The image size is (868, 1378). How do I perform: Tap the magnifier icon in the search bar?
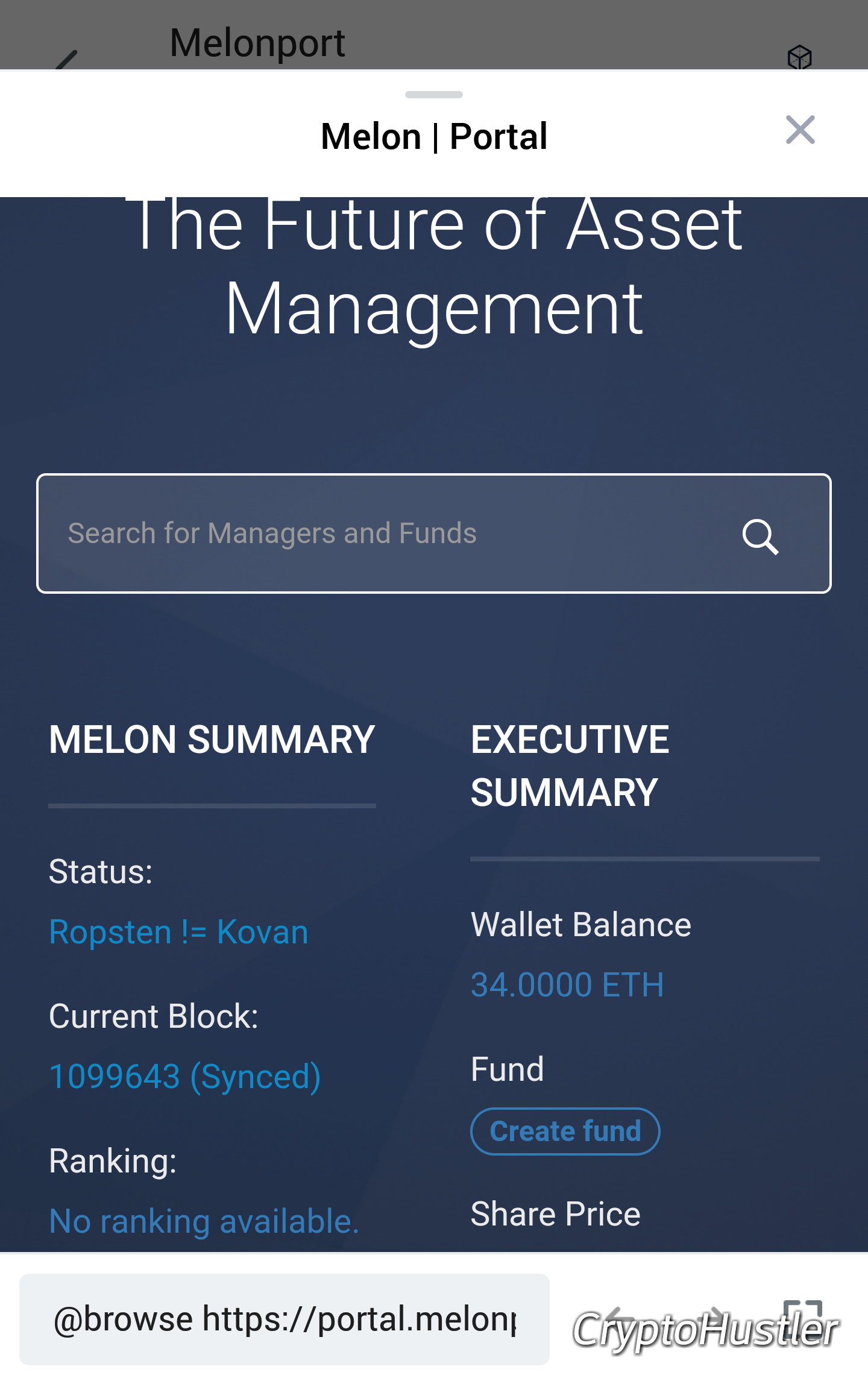[x=761, y=536]
